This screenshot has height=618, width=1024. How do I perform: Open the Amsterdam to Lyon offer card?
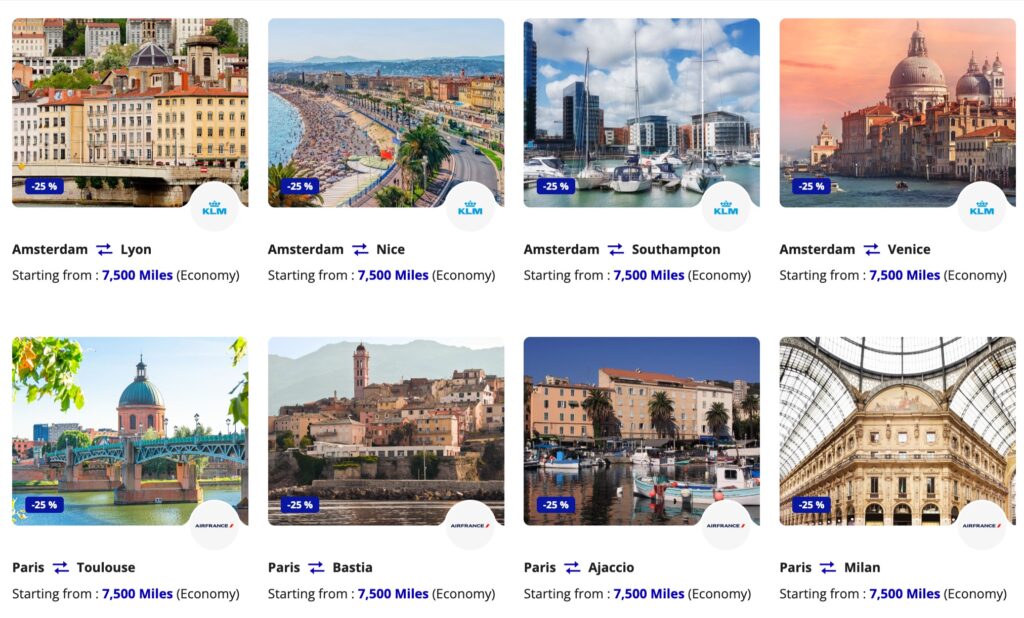(x=130, y=112)
